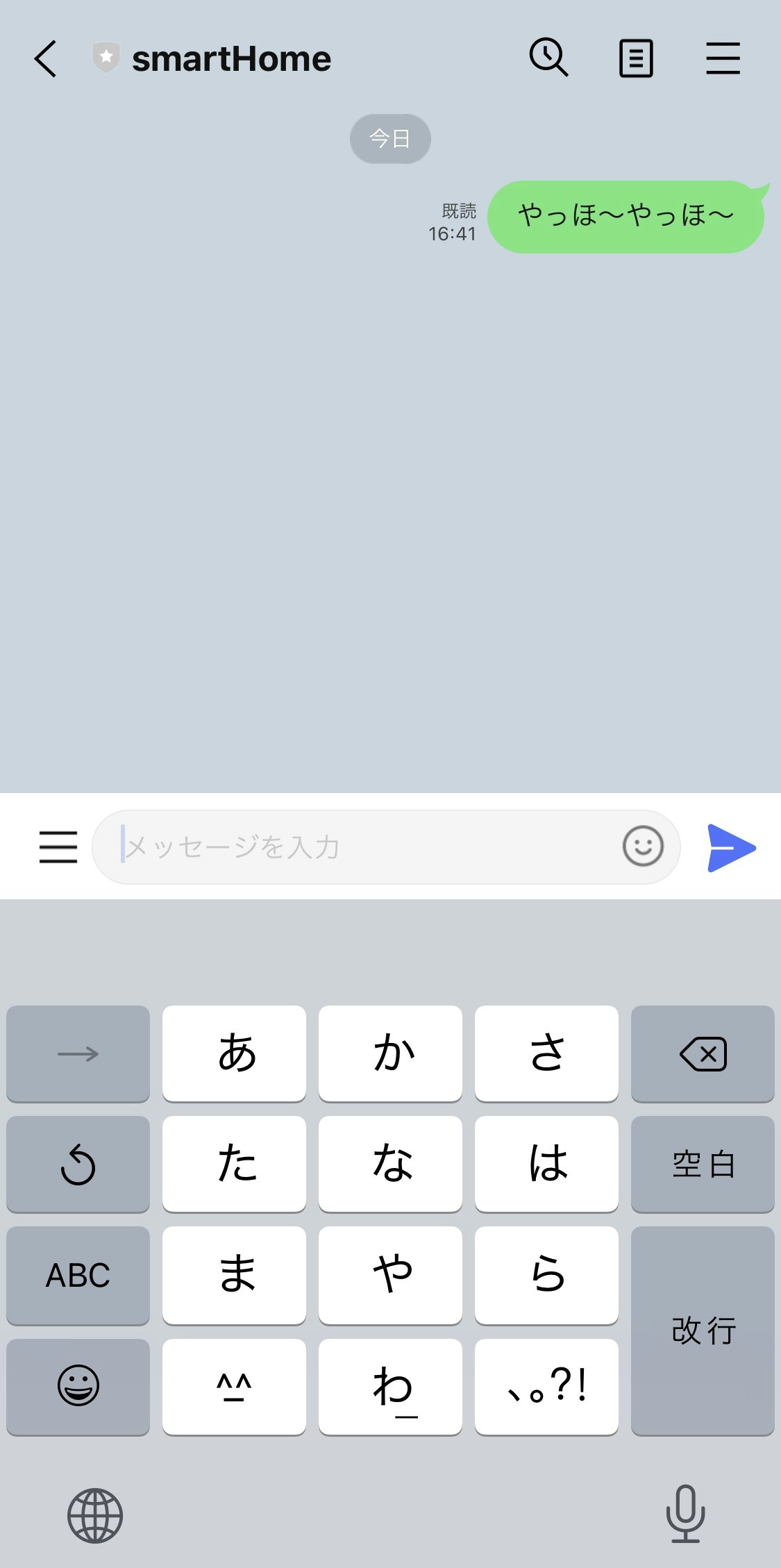Tap the 空白 space key
Screen dimensions: 781x1568
[x=703, y=1164]
